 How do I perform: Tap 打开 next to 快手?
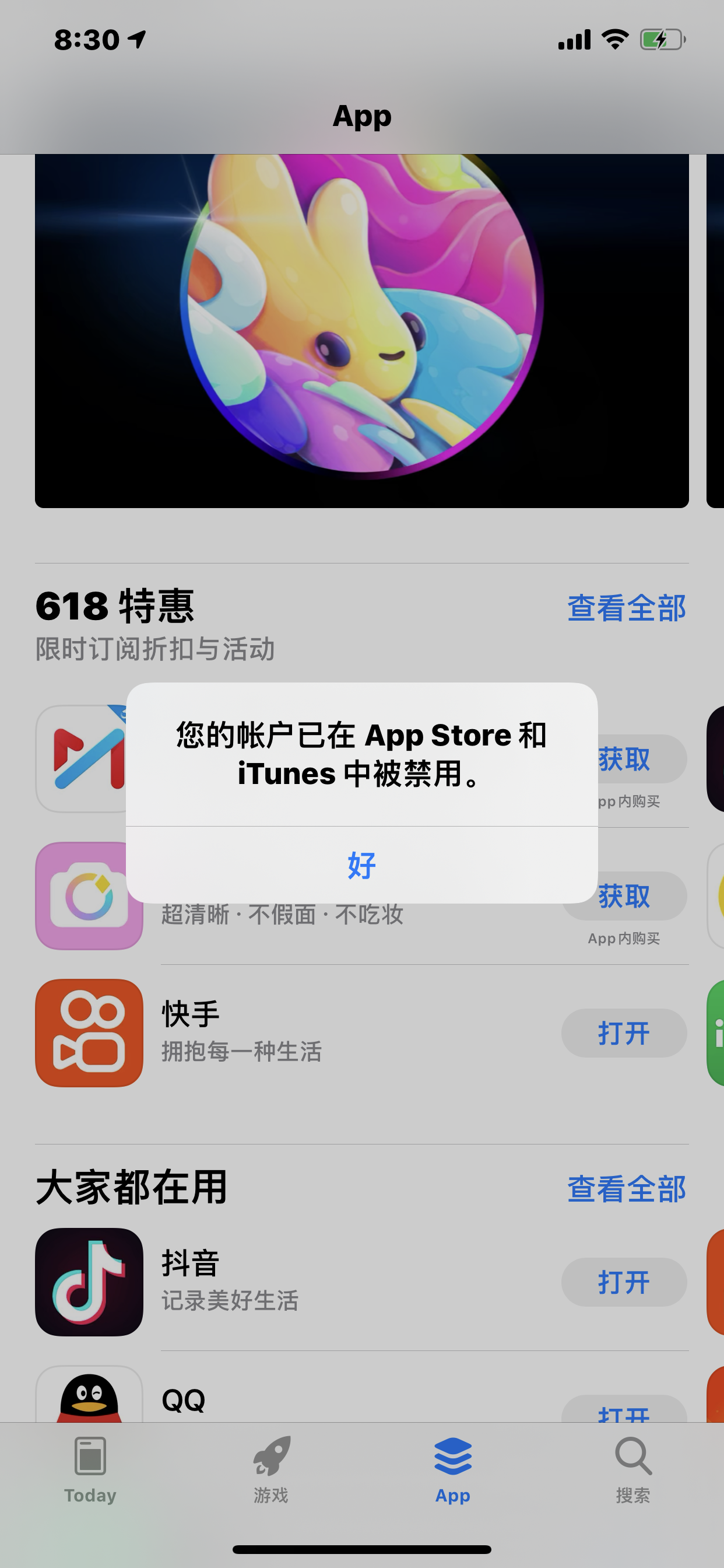624,1033
